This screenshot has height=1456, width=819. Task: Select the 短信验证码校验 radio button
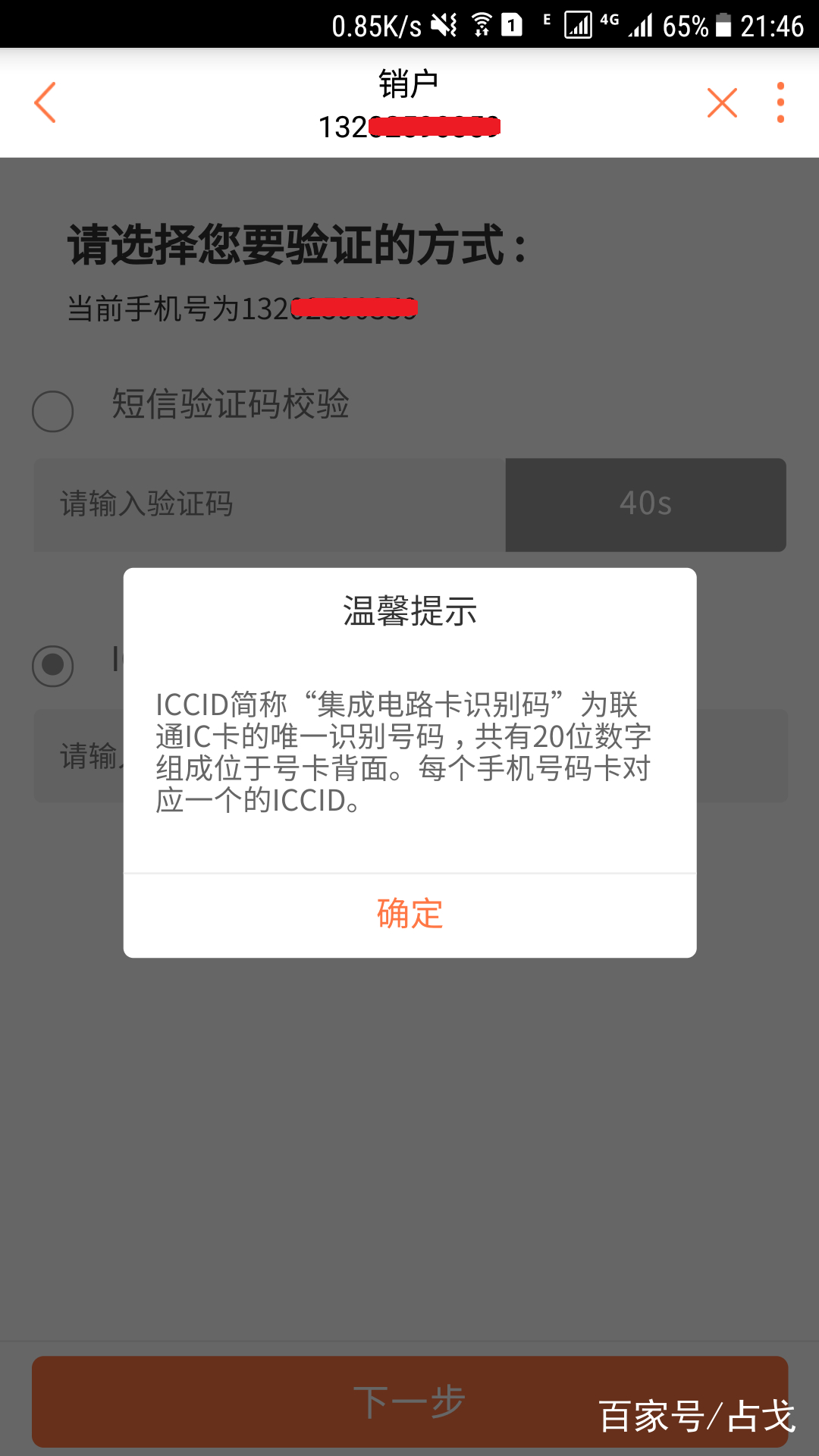(x=53, y=411)
